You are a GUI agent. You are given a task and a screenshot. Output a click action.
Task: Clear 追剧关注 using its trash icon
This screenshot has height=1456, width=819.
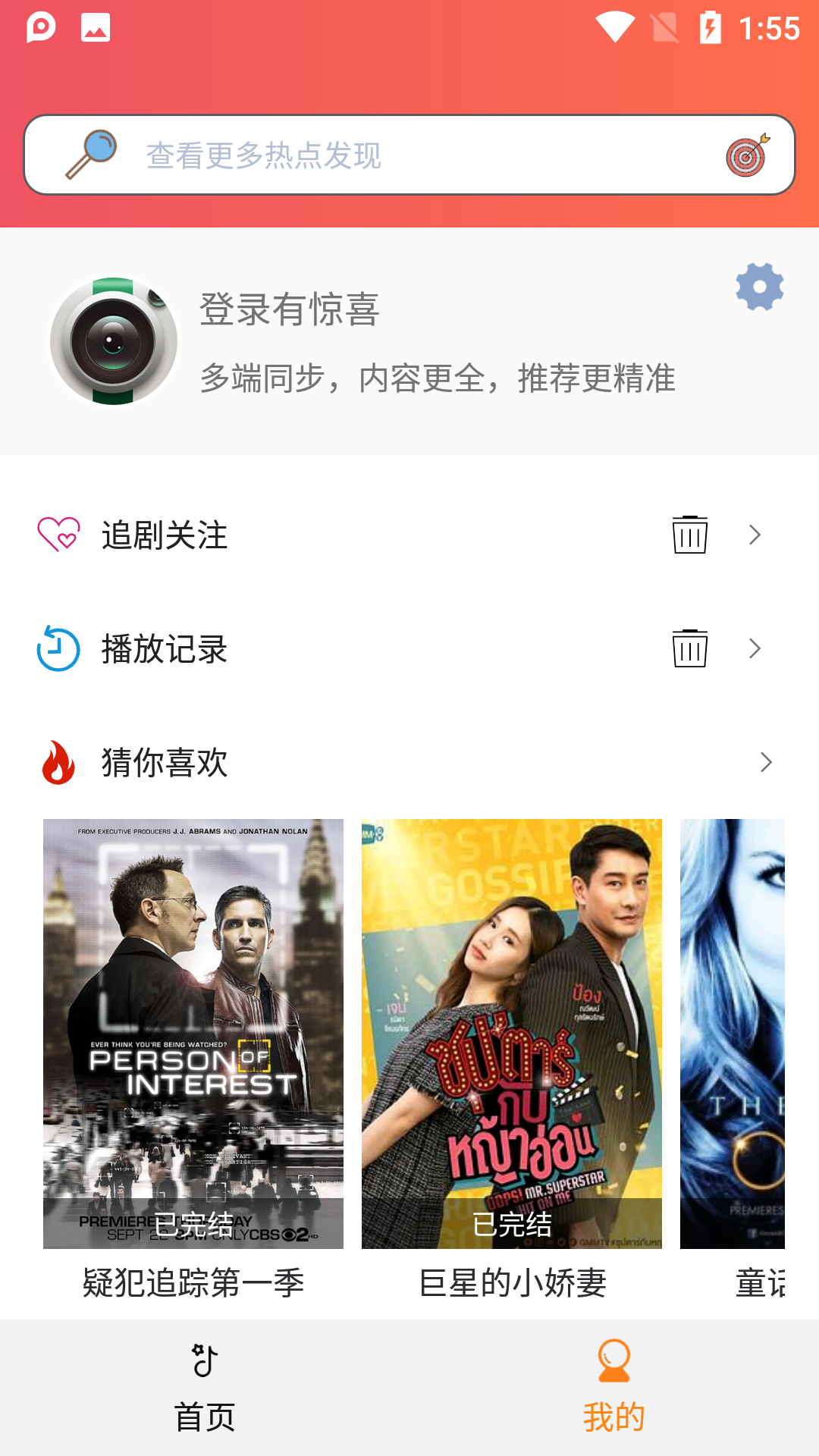tap(691, 534)
